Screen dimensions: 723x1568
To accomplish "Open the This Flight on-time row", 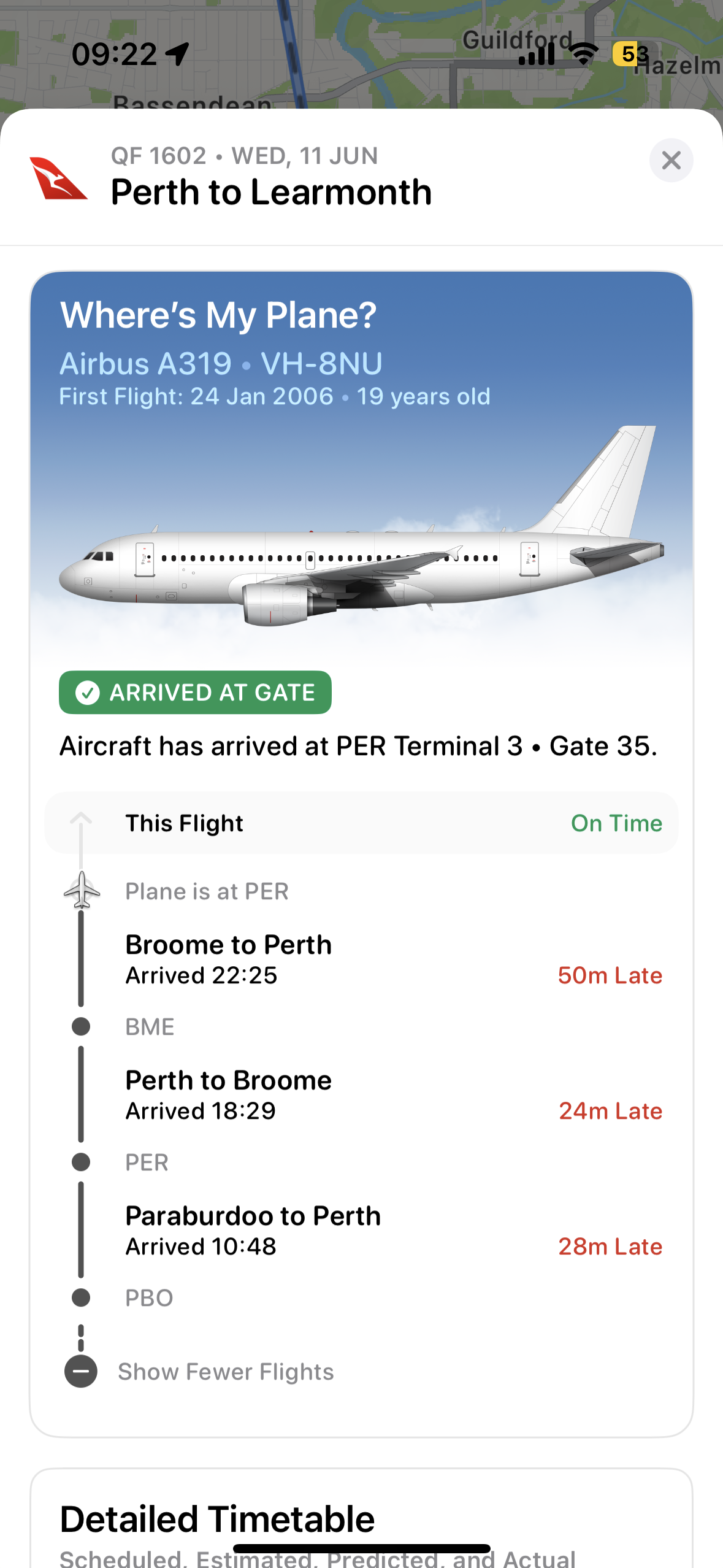I will (361, 823).
